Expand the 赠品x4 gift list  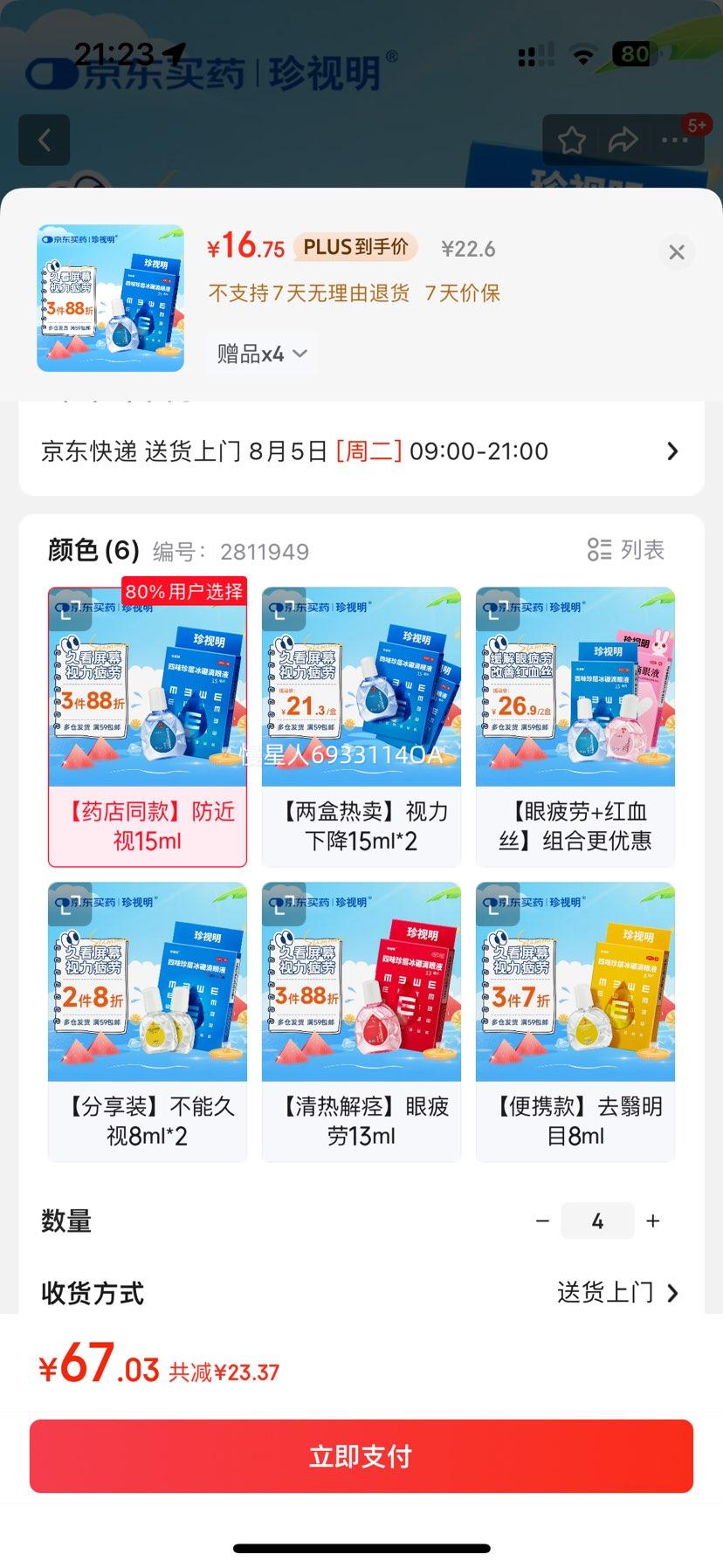pyautogui.click(x=260, y=353)
